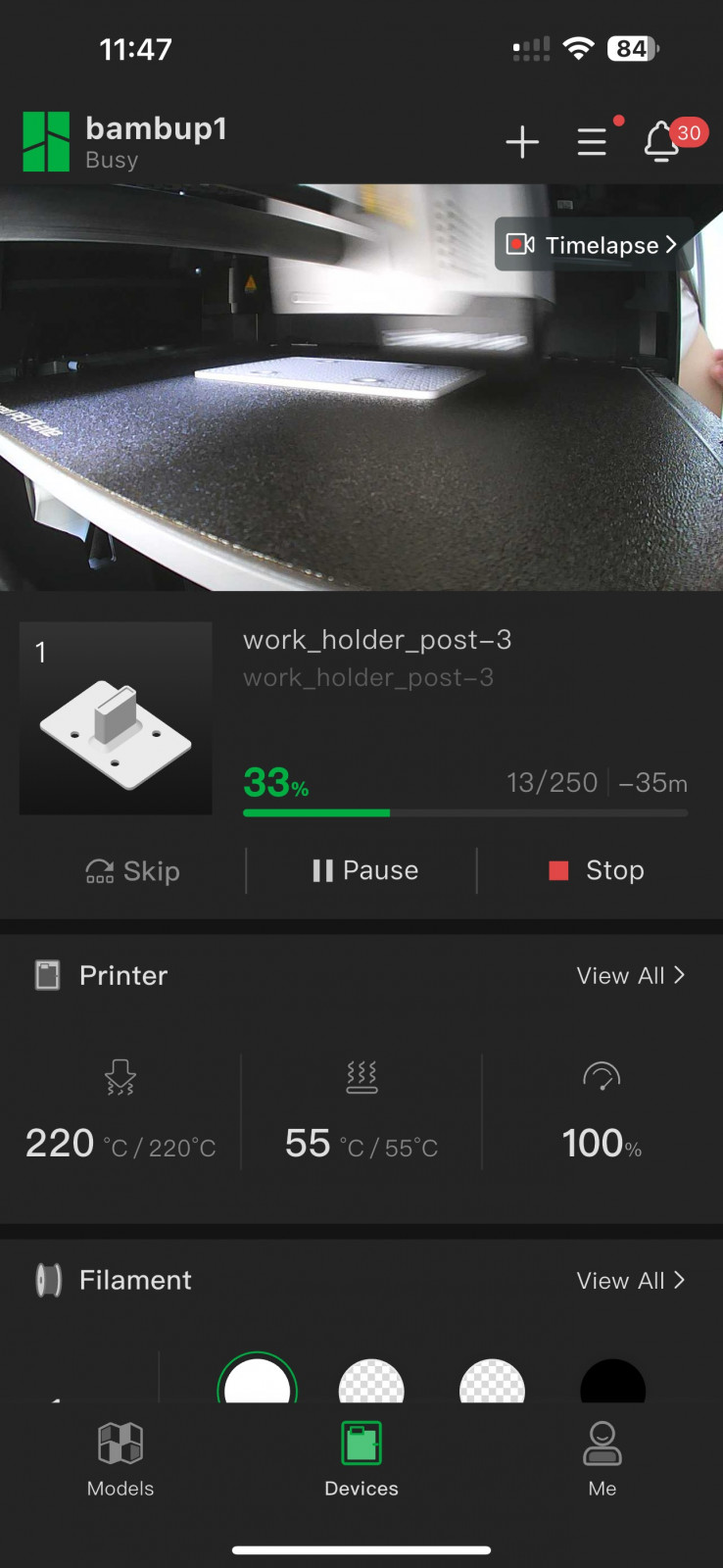Viewport: 723px width, 1568px height.
Task: Change the print speed 100%
Action: [x=602, y=1117]
